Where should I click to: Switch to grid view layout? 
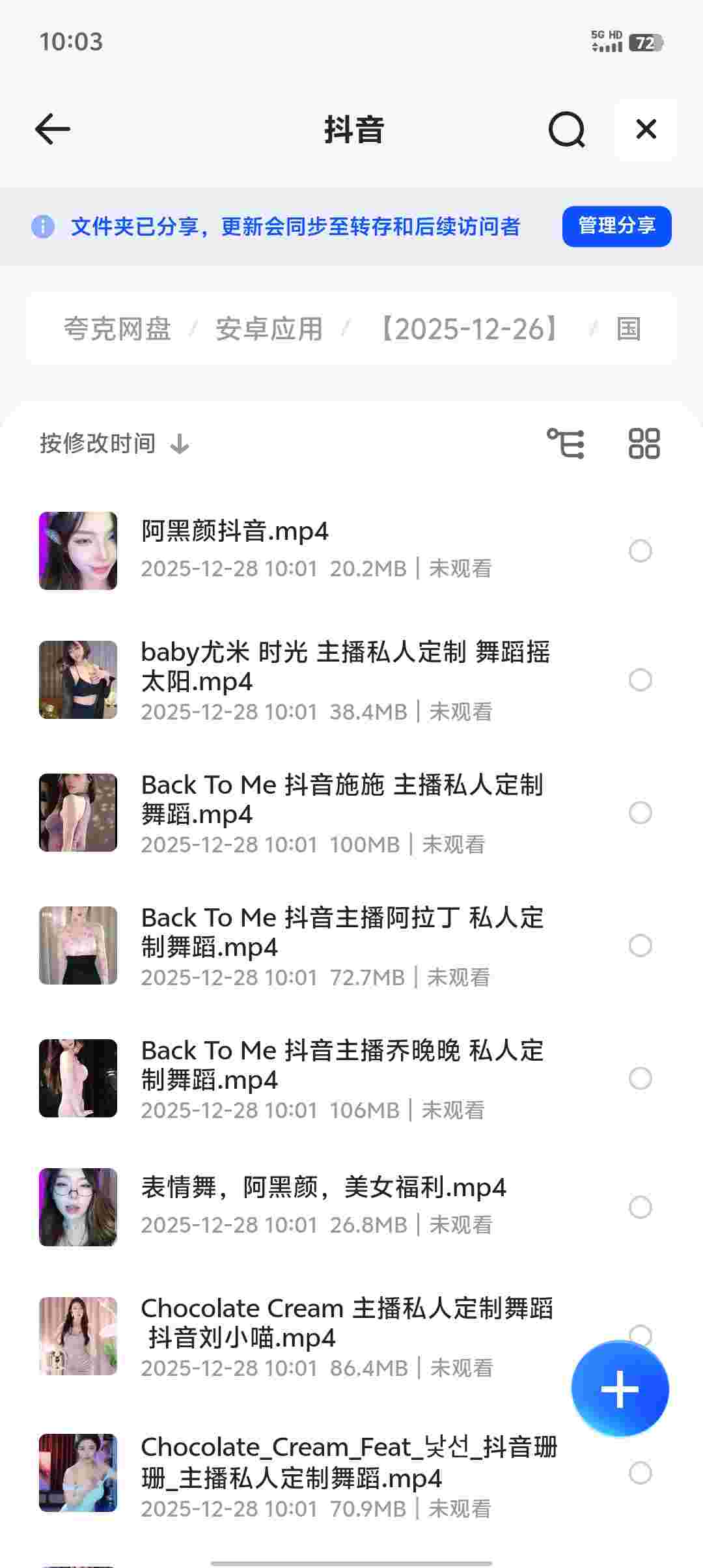pyautogui.click(x=644, y=443)
